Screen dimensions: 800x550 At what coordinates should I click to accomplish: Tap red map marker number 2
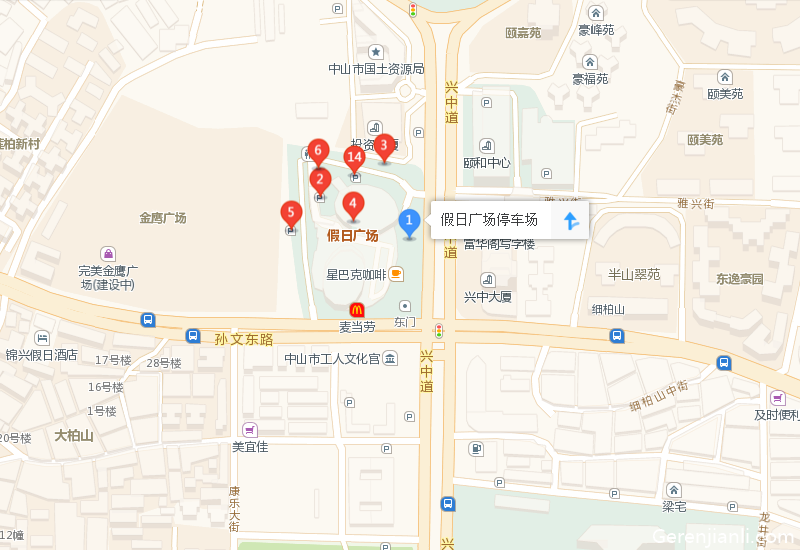click(x=320, y=180)
